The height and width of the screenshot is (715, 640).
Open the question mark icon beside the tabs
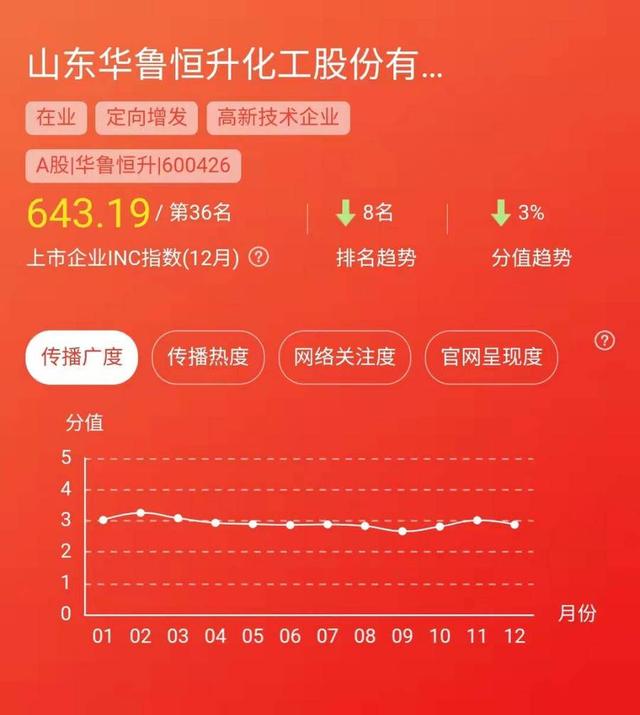[605, 341]
